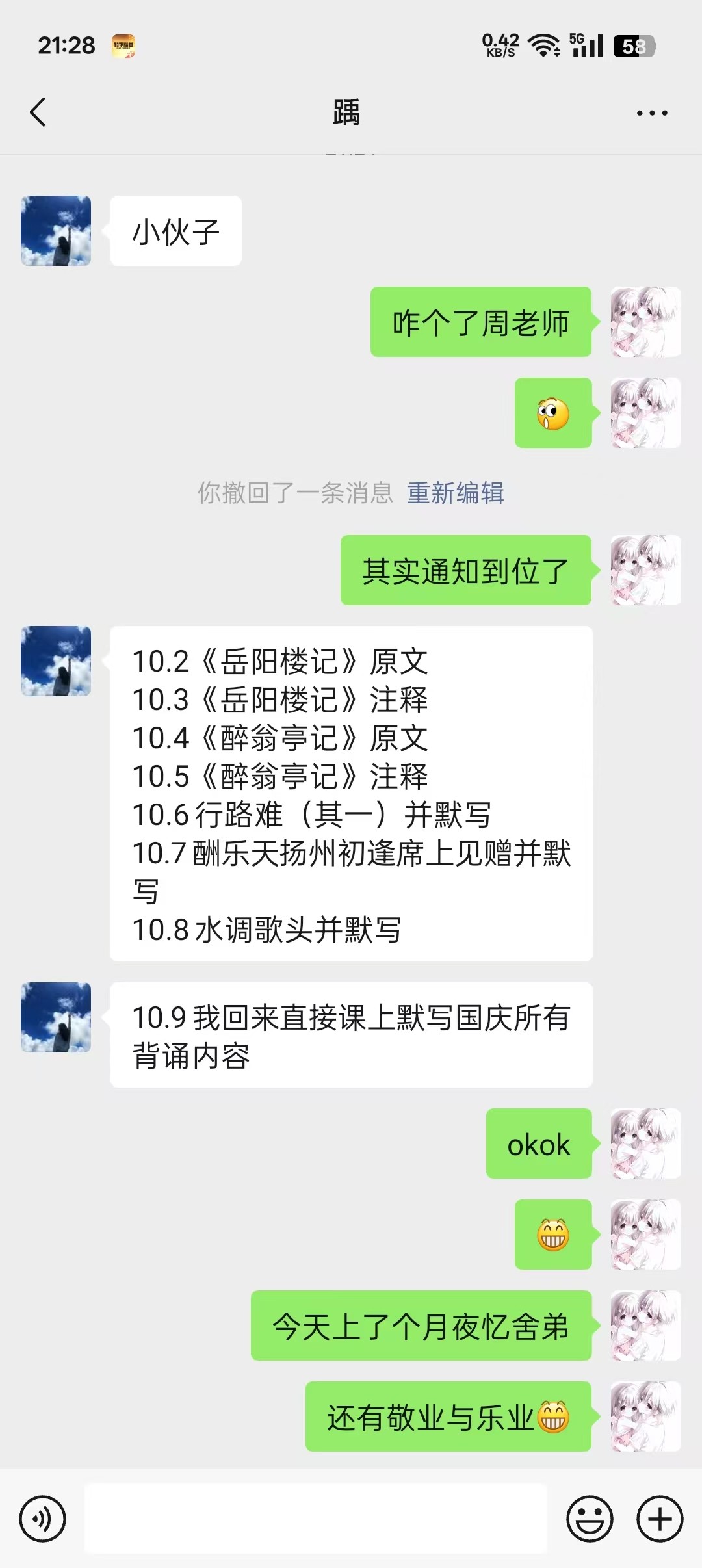
Task: Open the plus attachments menu
Action: pyautogui.click(x=660, y=1519)
